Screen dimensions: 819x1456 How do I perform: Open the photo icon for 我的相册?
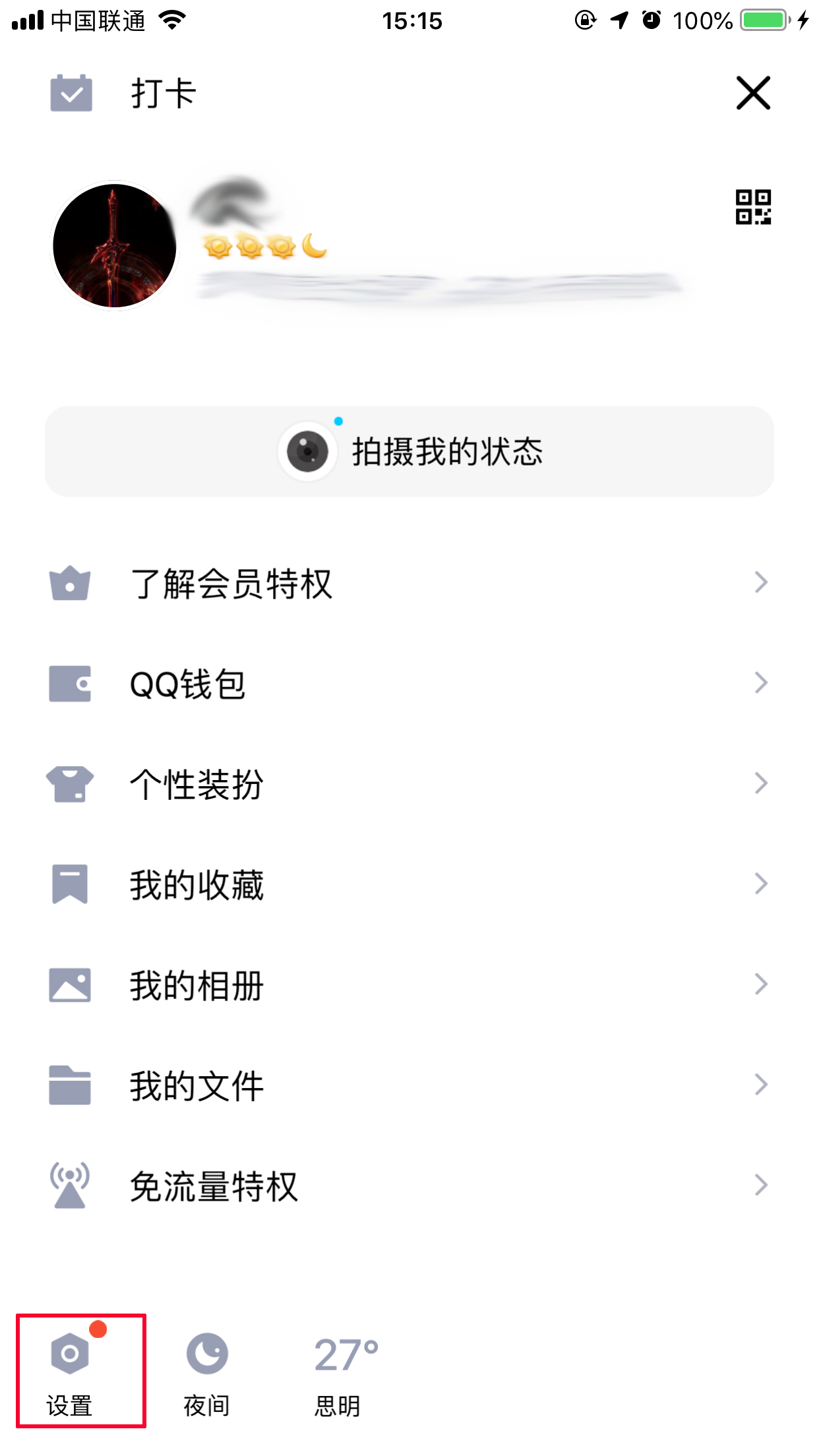coord(71,985)
